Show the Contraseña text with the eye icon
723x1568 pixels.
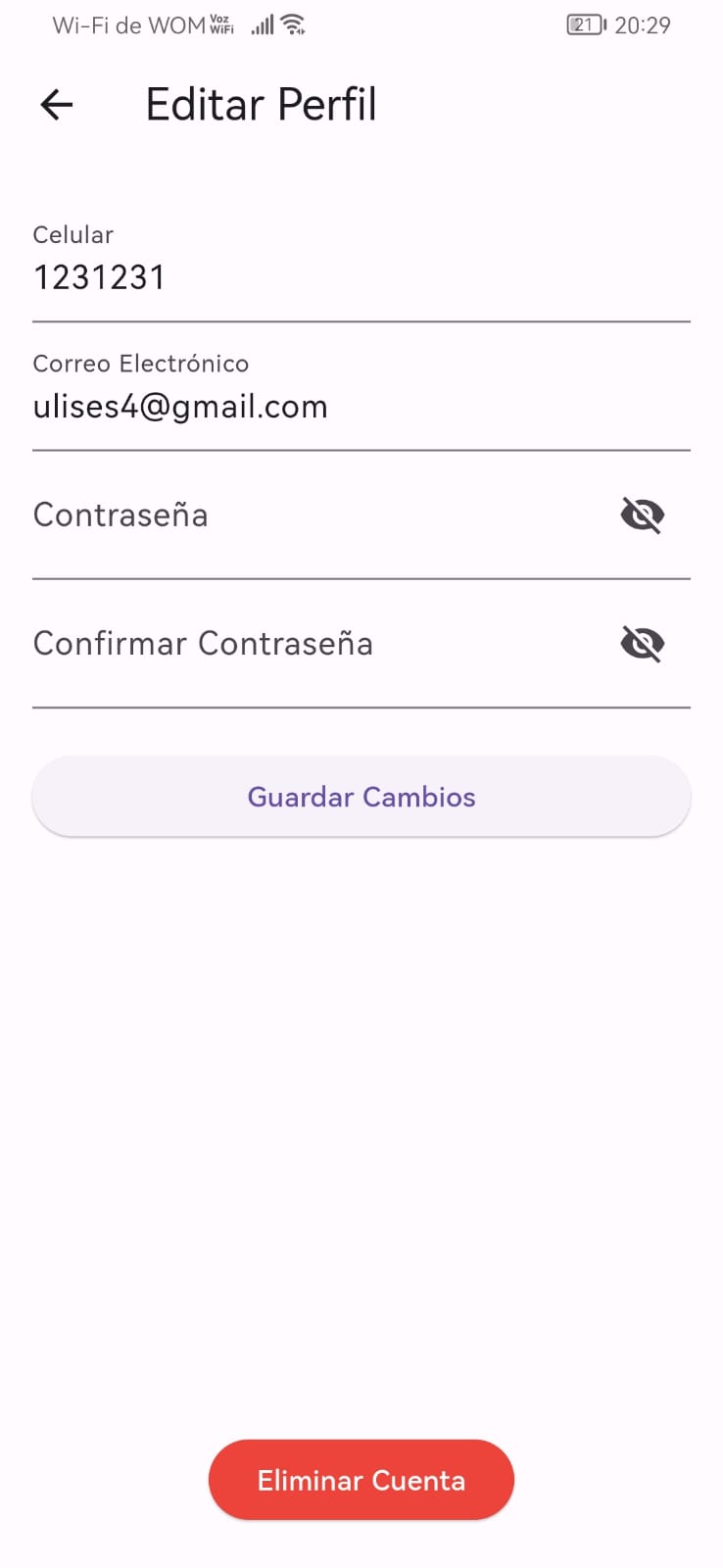point(643,515)
